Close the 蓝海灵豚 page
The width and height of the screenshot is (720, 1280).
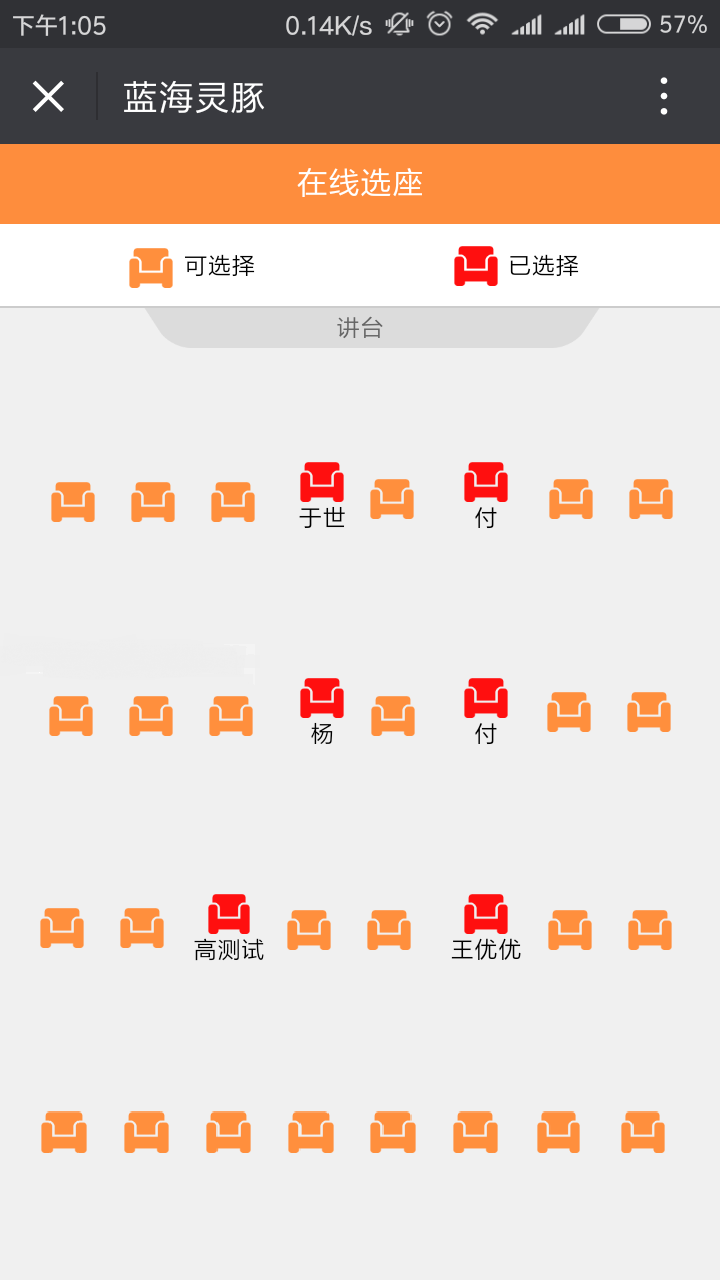pyautogui.click(x=48, y=97)
